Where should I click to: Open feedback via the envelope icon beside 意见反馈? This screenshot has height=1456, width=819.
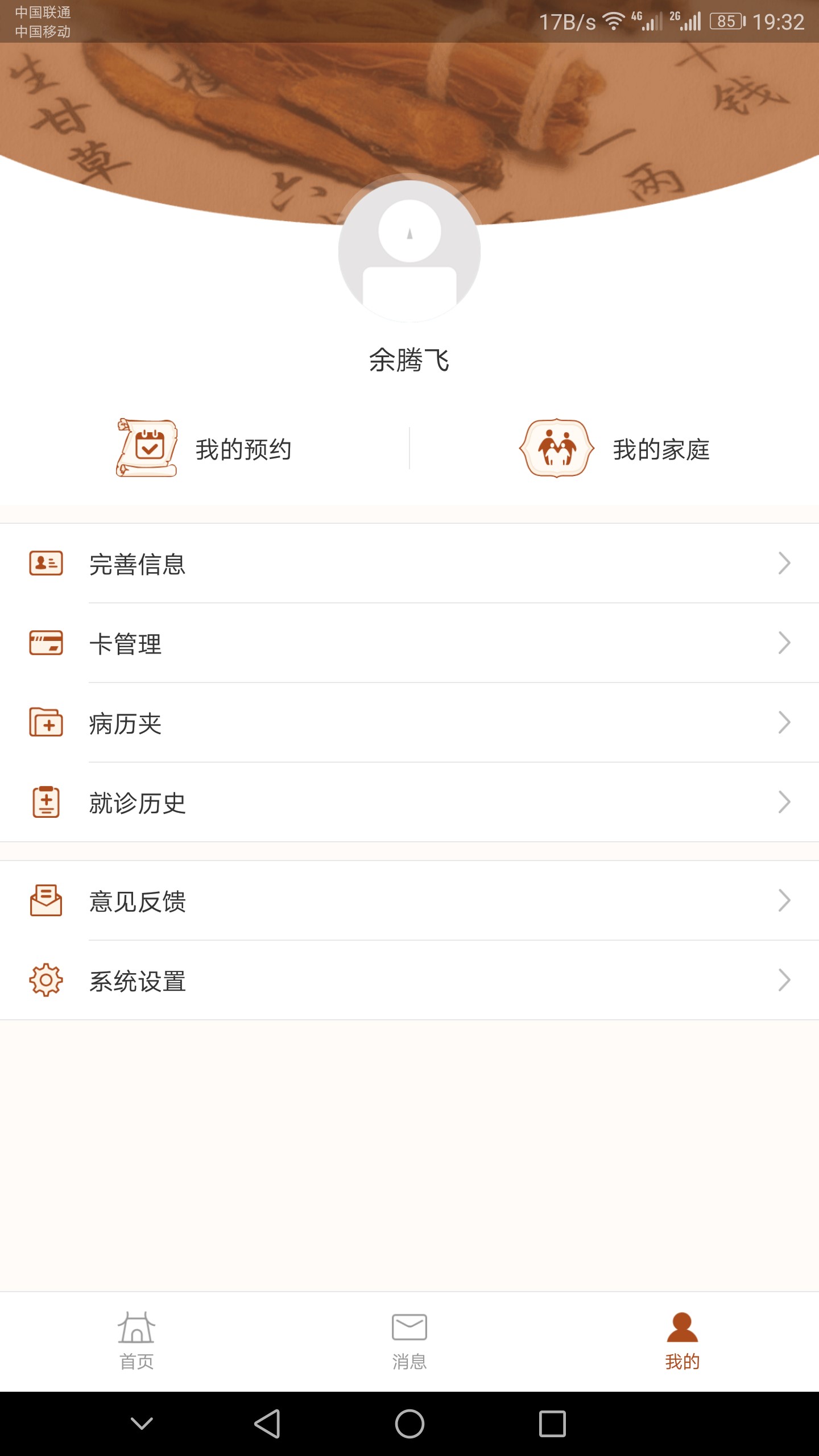coord(46,900)
